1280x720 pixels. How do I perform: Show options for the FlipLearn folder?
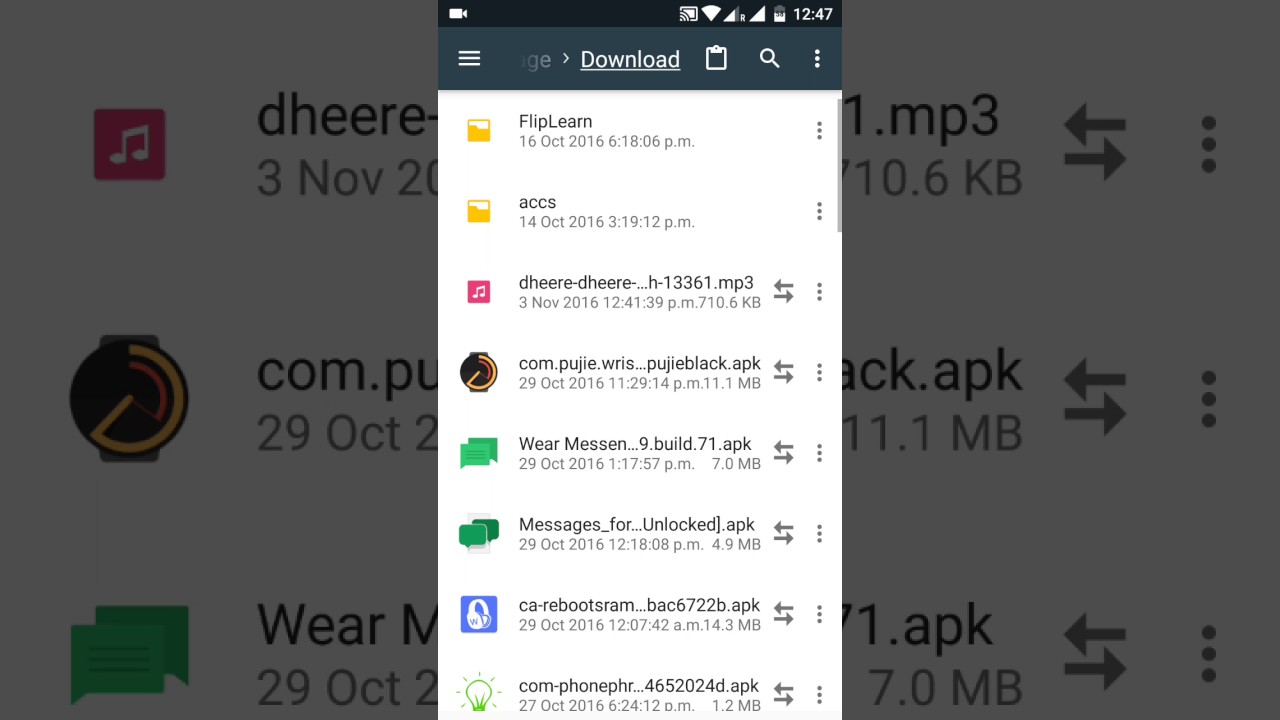click(x=819, y=131)
